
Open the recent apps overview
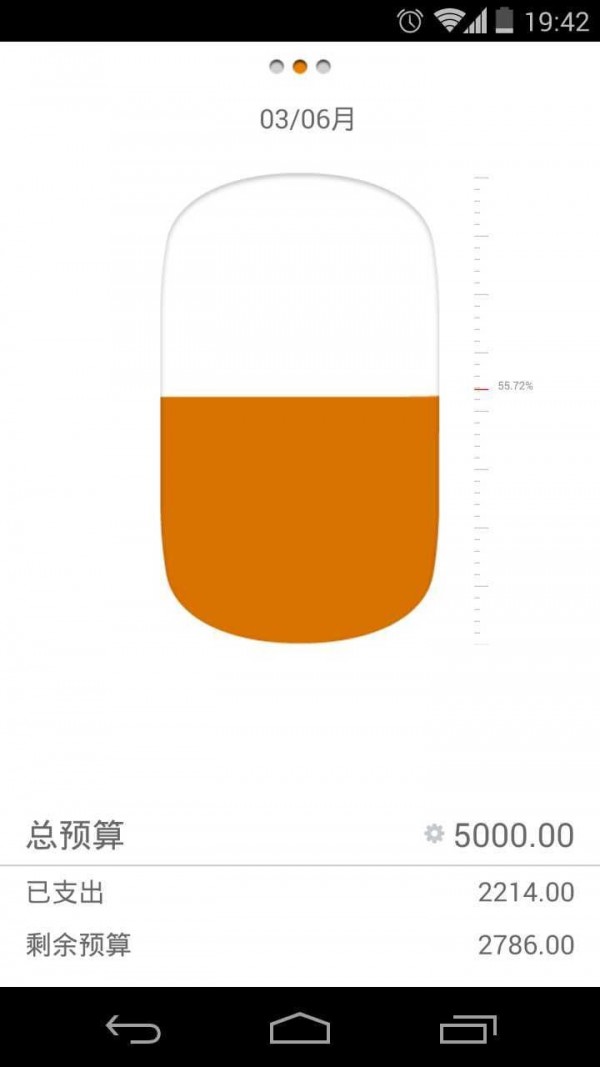click(x=467, y=1028)
